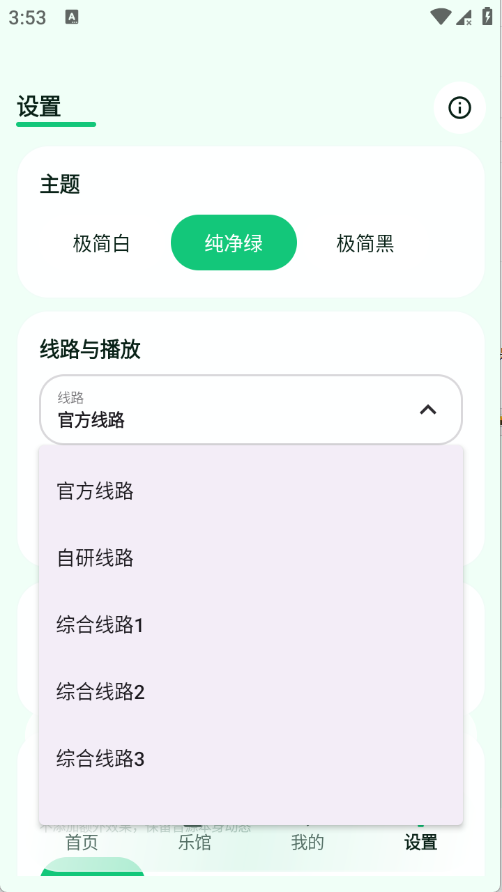Go to the 首页 tab
This screenshot has width=502, height=892.
pyautogui.click(x=82, y=842)
